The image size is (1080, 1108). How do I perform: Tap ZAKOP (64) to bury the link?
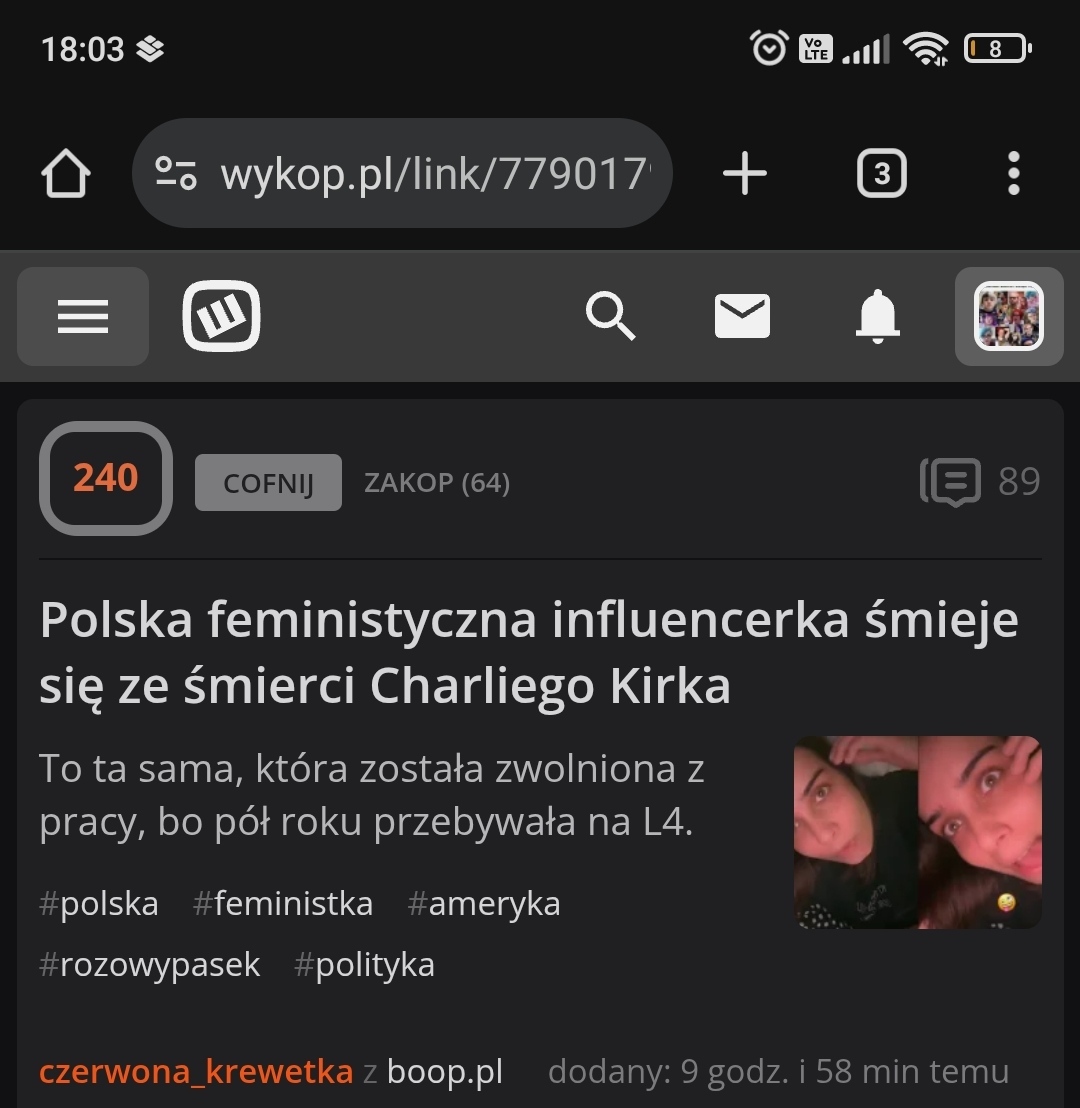coord(437,483)
